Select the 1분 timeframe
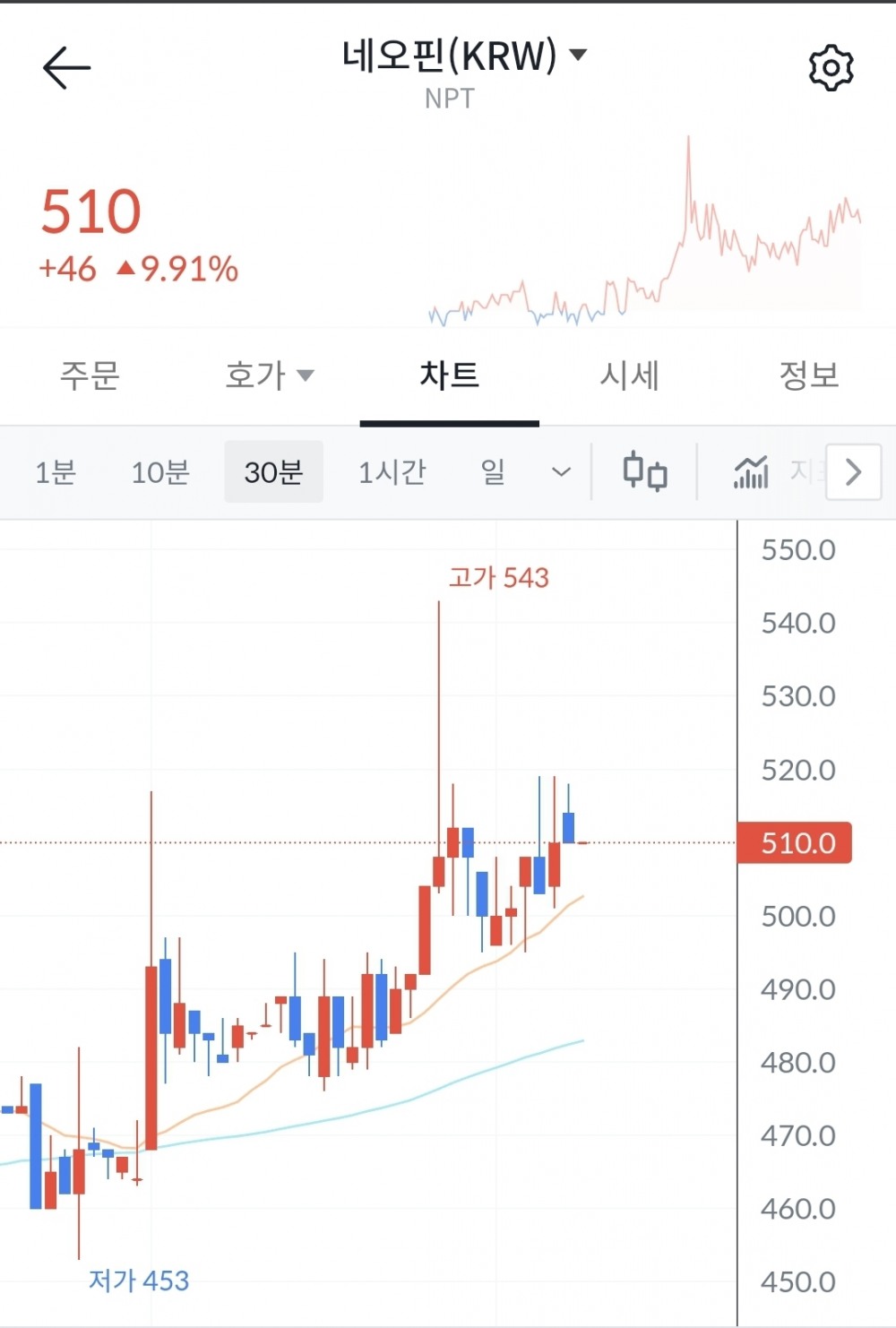The image size is (896, 1328). [56, 471]
